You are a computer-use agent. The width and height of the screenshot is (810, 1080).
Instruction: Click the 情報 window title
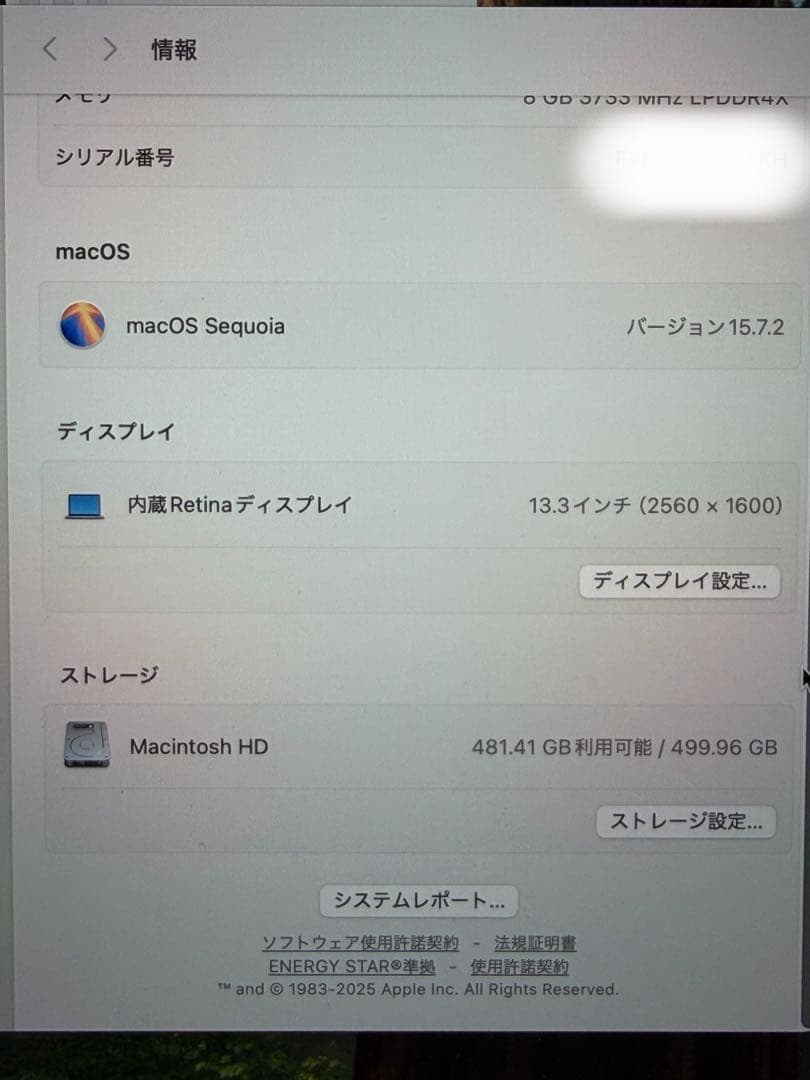[x=173, y=48]
